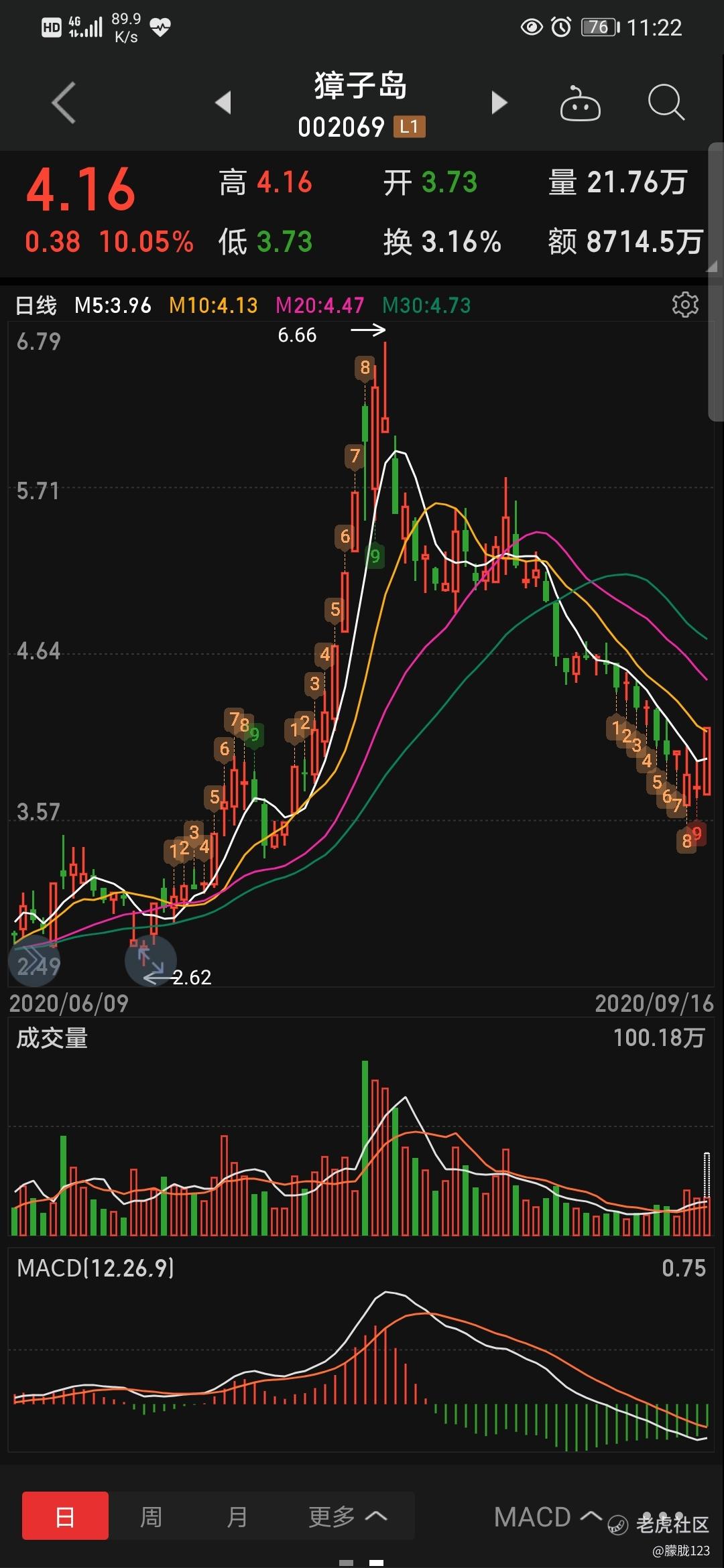Open the robot assistant icon
The height and width of the screenshot is (1568, 724).
(x=580, y=104)
